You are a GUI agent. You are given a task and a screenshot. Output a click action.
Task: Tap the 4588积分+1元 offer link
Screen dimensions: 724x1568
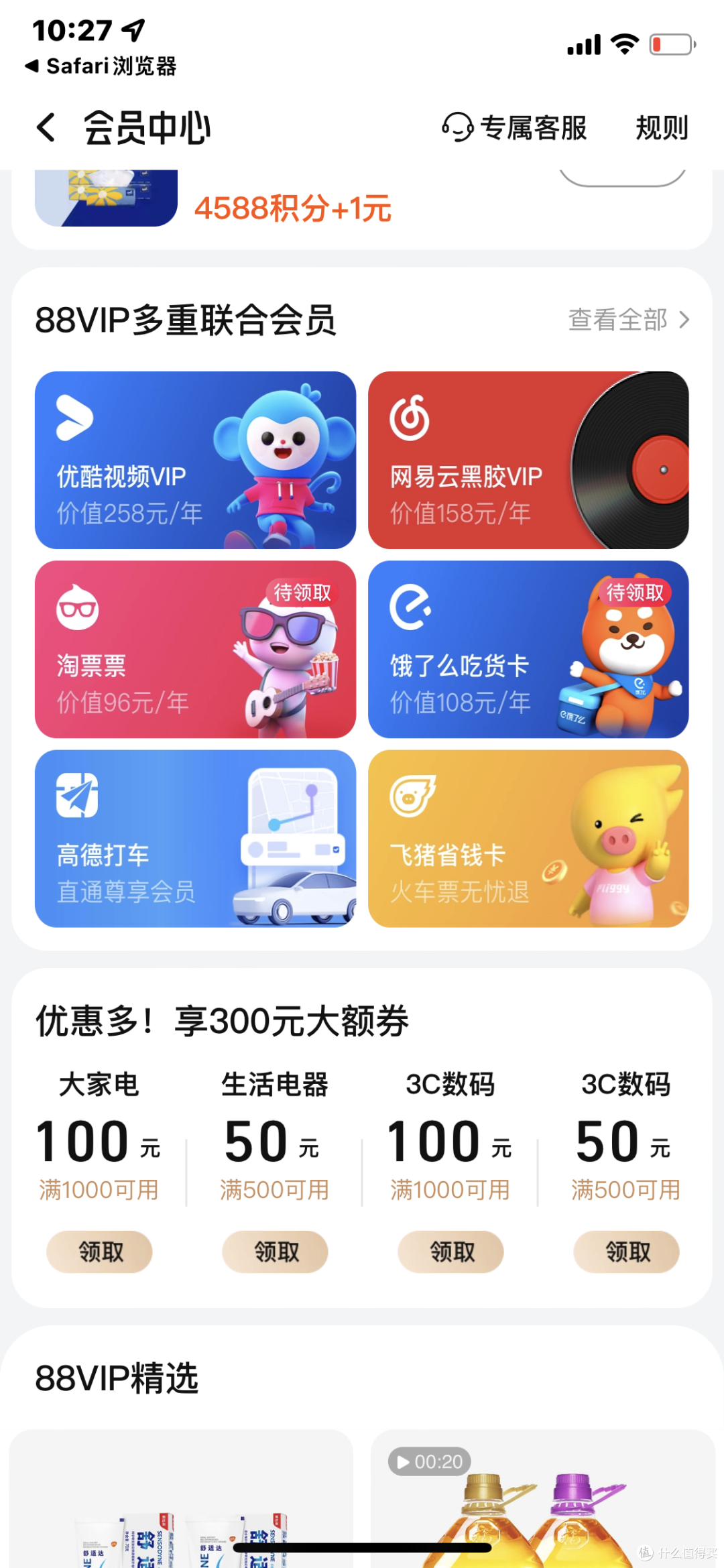pos(293,208)
